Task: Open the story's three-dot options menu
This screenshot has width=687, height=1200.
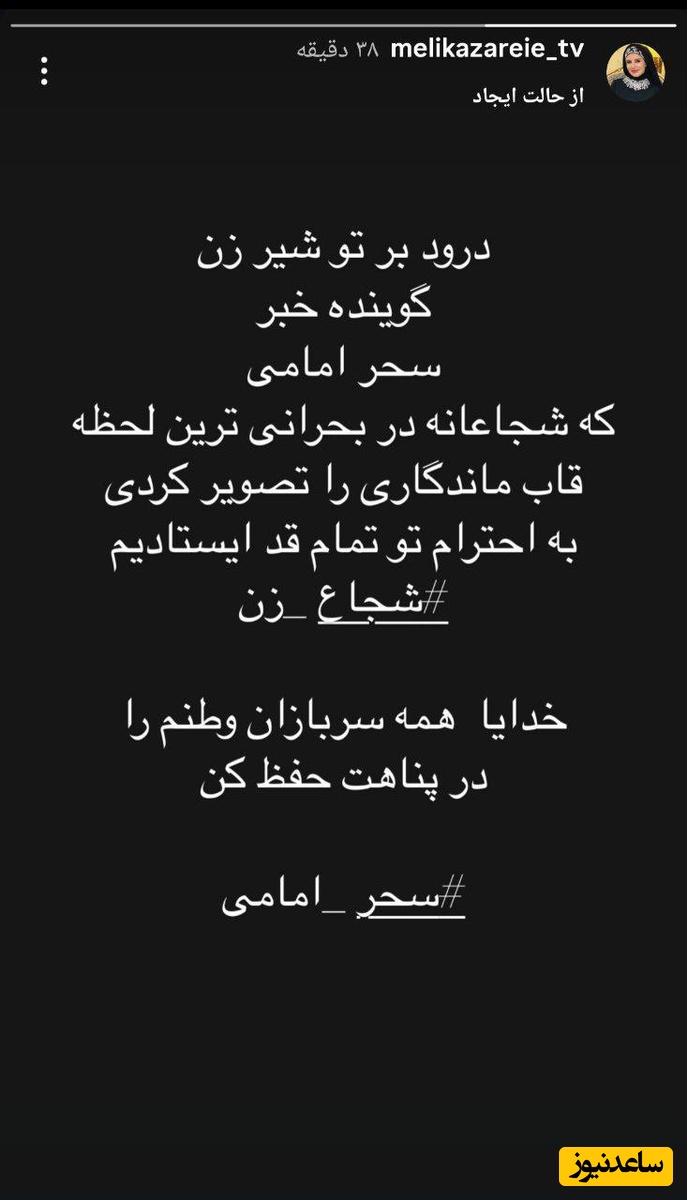Action: (45, 72)
